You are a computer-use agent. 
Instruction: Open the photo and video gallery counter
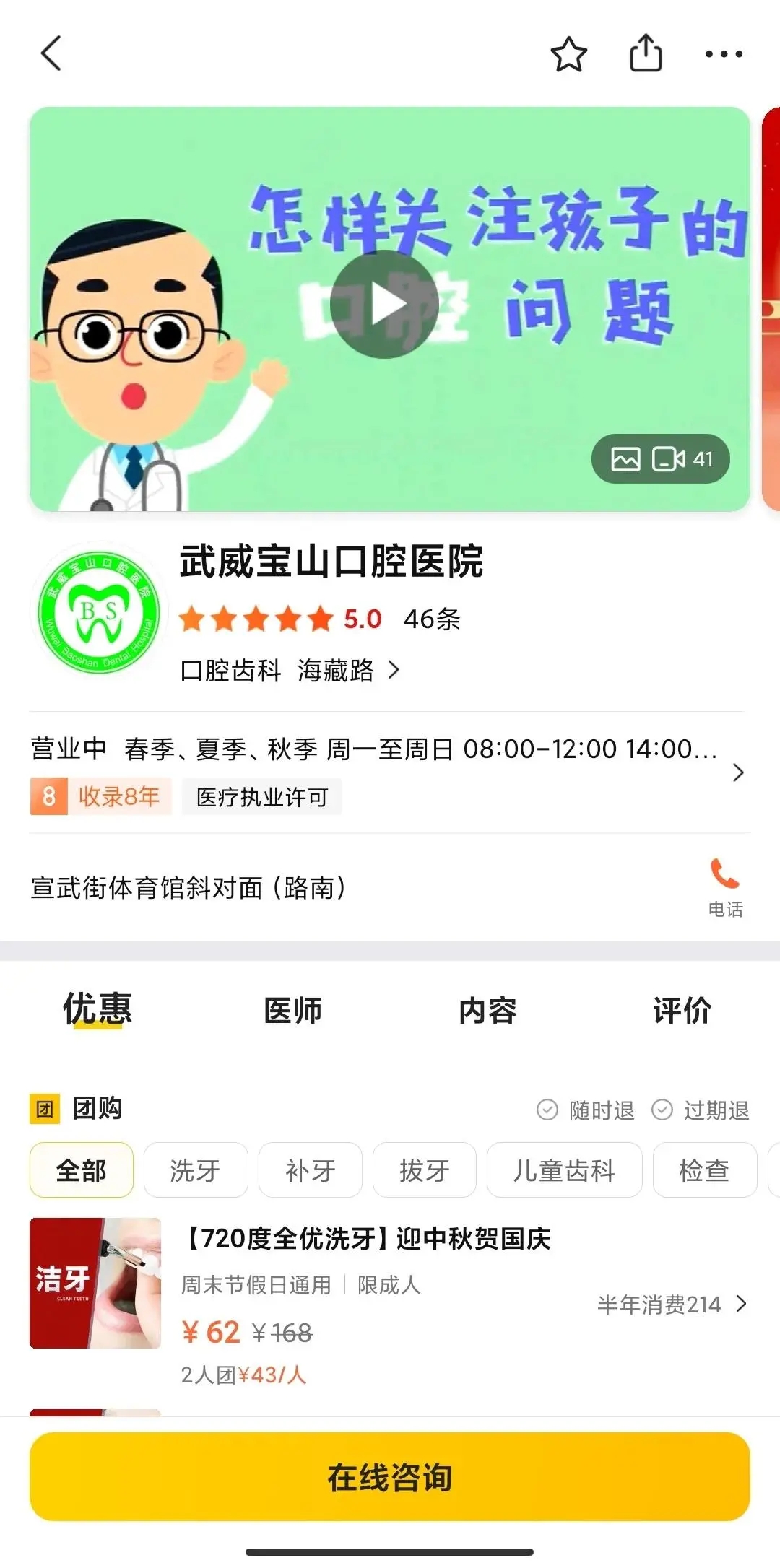tap(660, 459)
